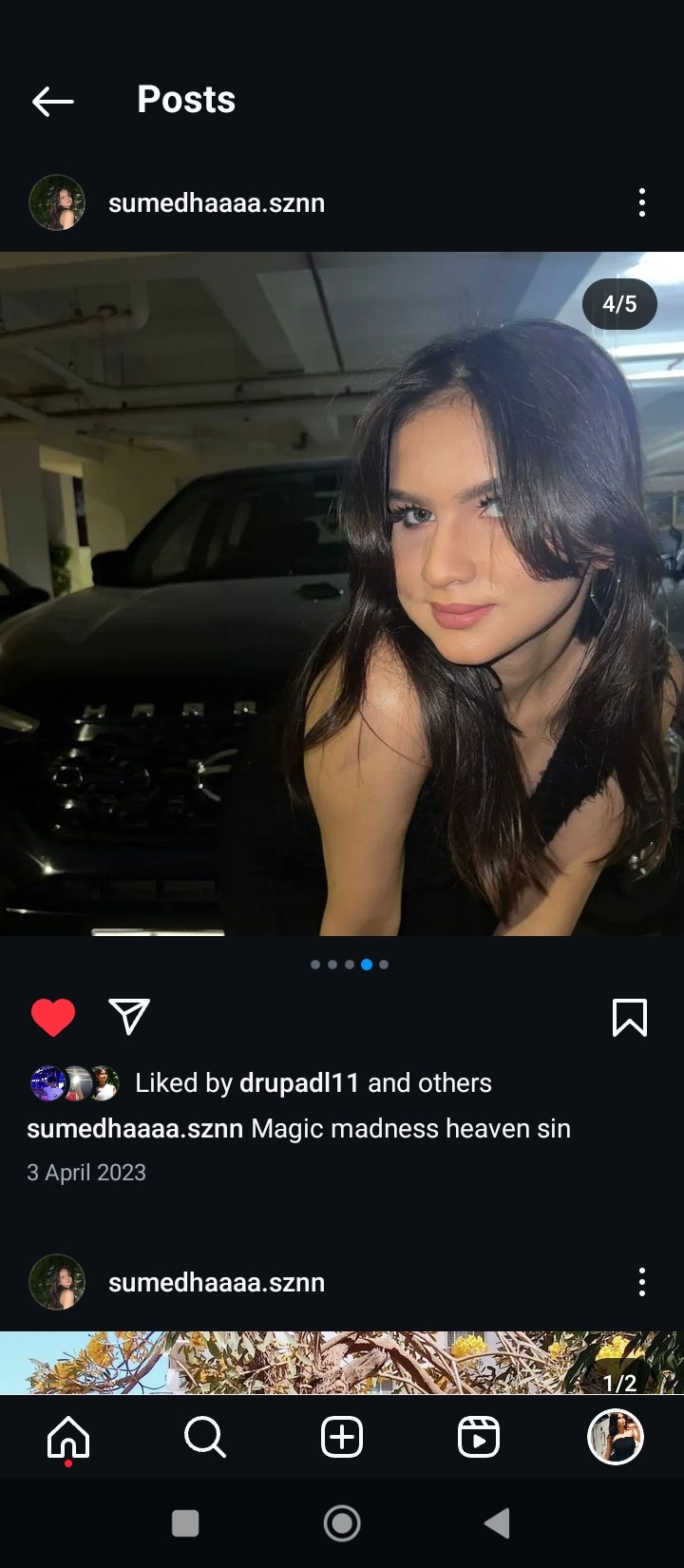Viewport: 684px width, 1568px height.
Task: Open your profile tab
Action: click(x=616, y=1437)
